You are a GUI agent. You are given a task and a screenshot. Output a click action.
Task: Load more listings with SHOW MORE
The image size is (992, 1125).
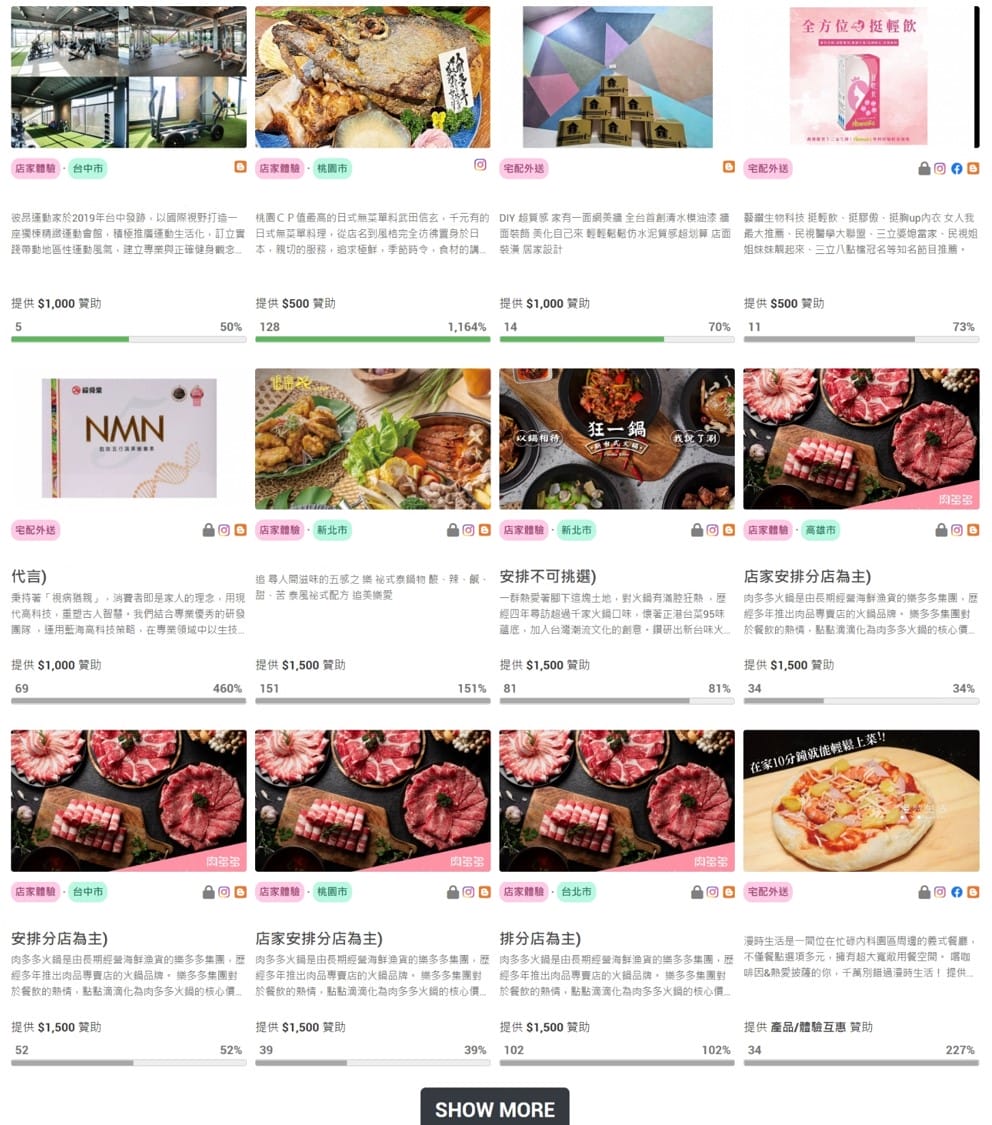pos(494,1108)
